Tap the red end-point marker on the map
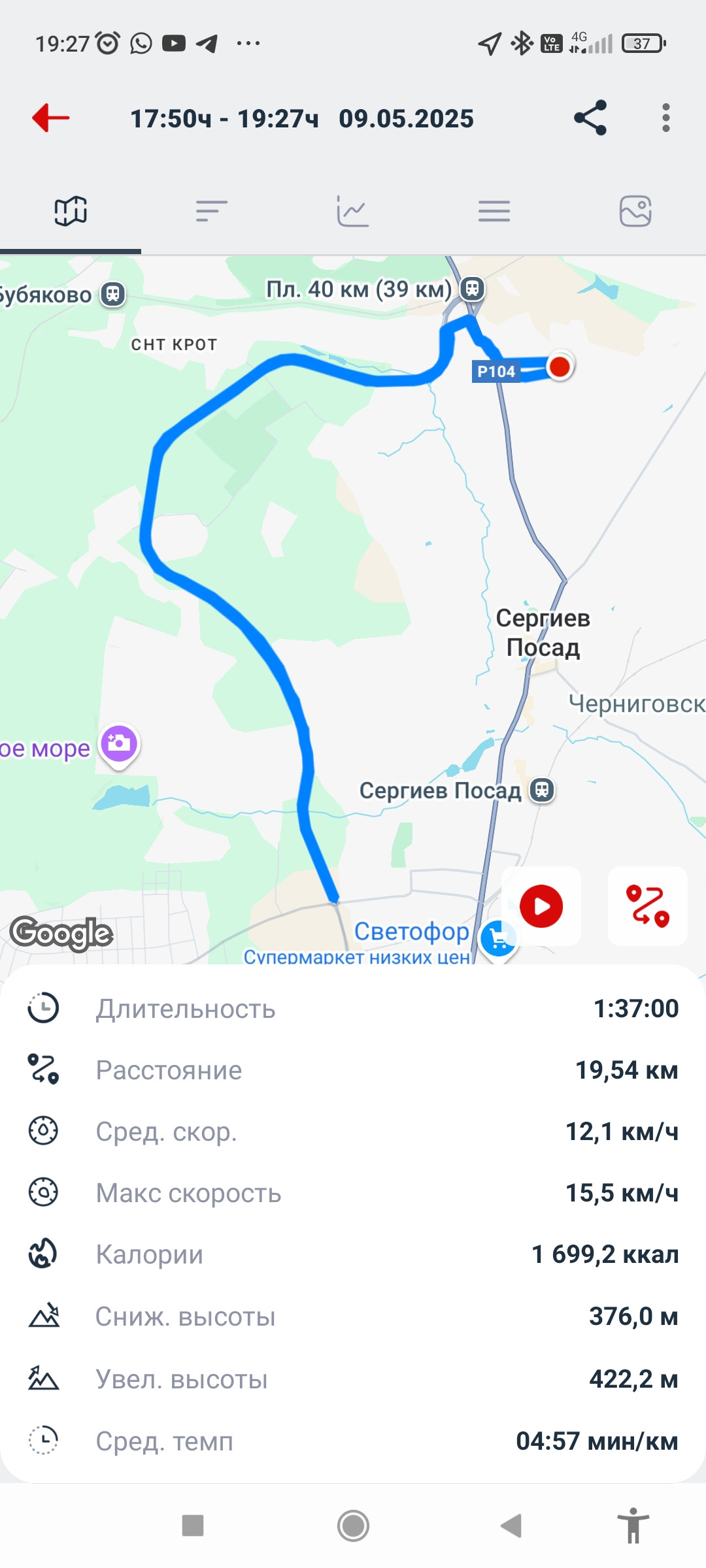 (560, 366)
